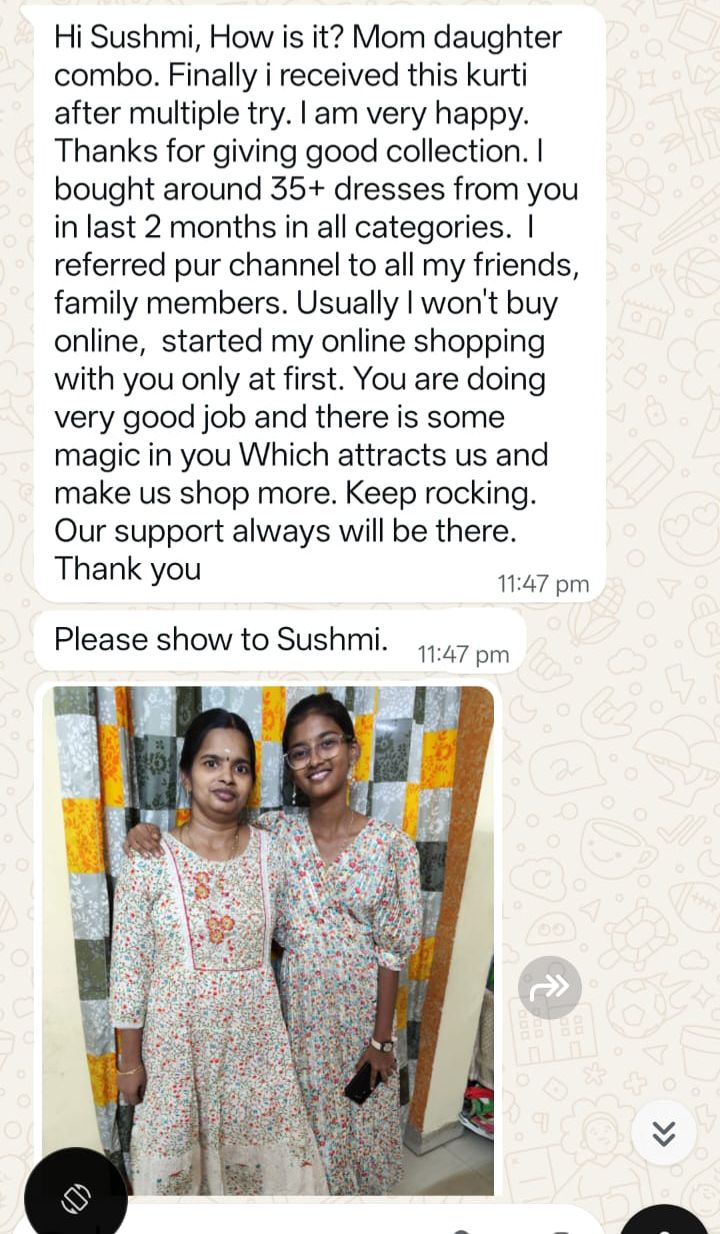This screenshot has height=1234, width=720.
Task: Tap the screen rotation floating button
Action: 76,1198
